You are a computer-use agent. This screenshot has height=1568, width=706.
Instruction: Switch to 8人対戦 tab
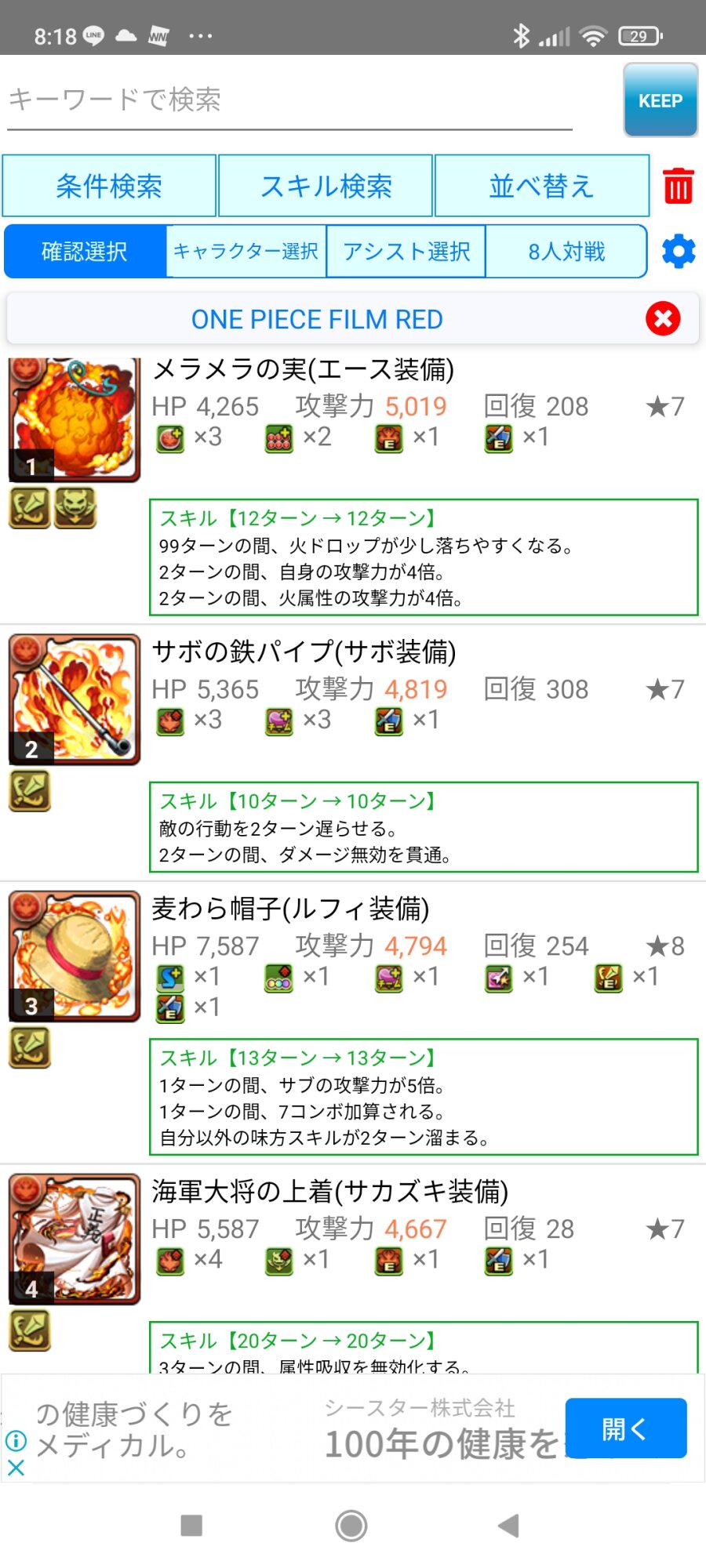pyautogui.click(x=566, y=252)
